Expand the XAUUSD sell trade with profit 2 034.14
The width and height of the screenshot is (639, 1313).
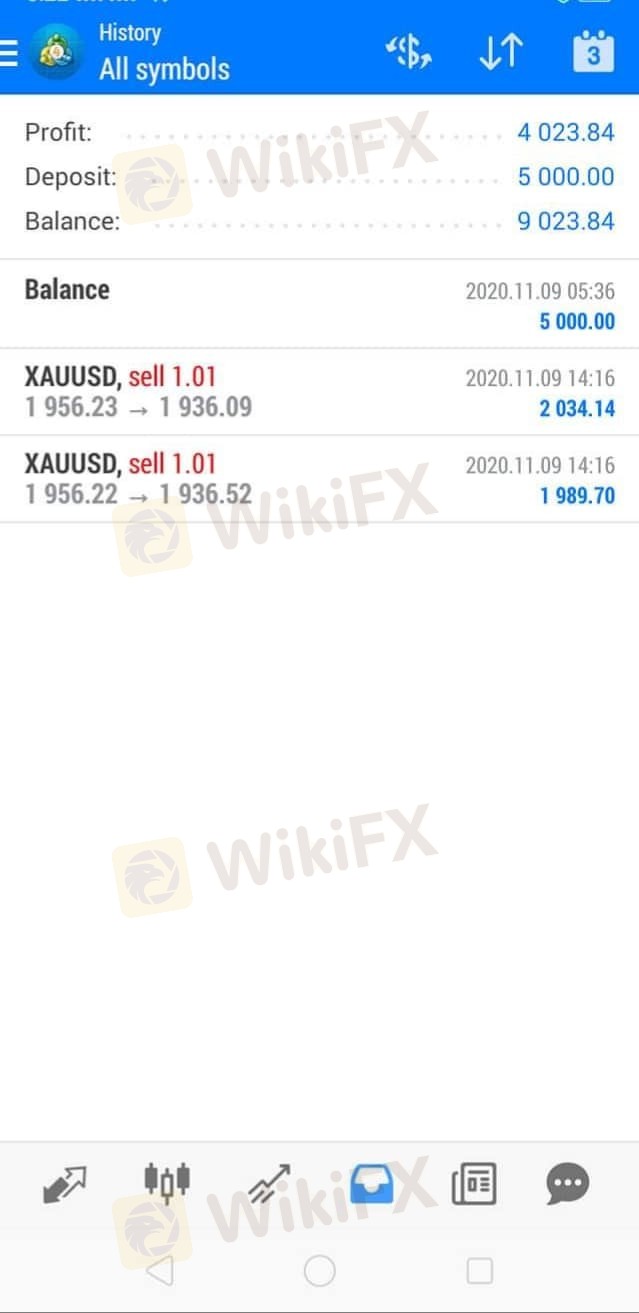click(319, 392)
